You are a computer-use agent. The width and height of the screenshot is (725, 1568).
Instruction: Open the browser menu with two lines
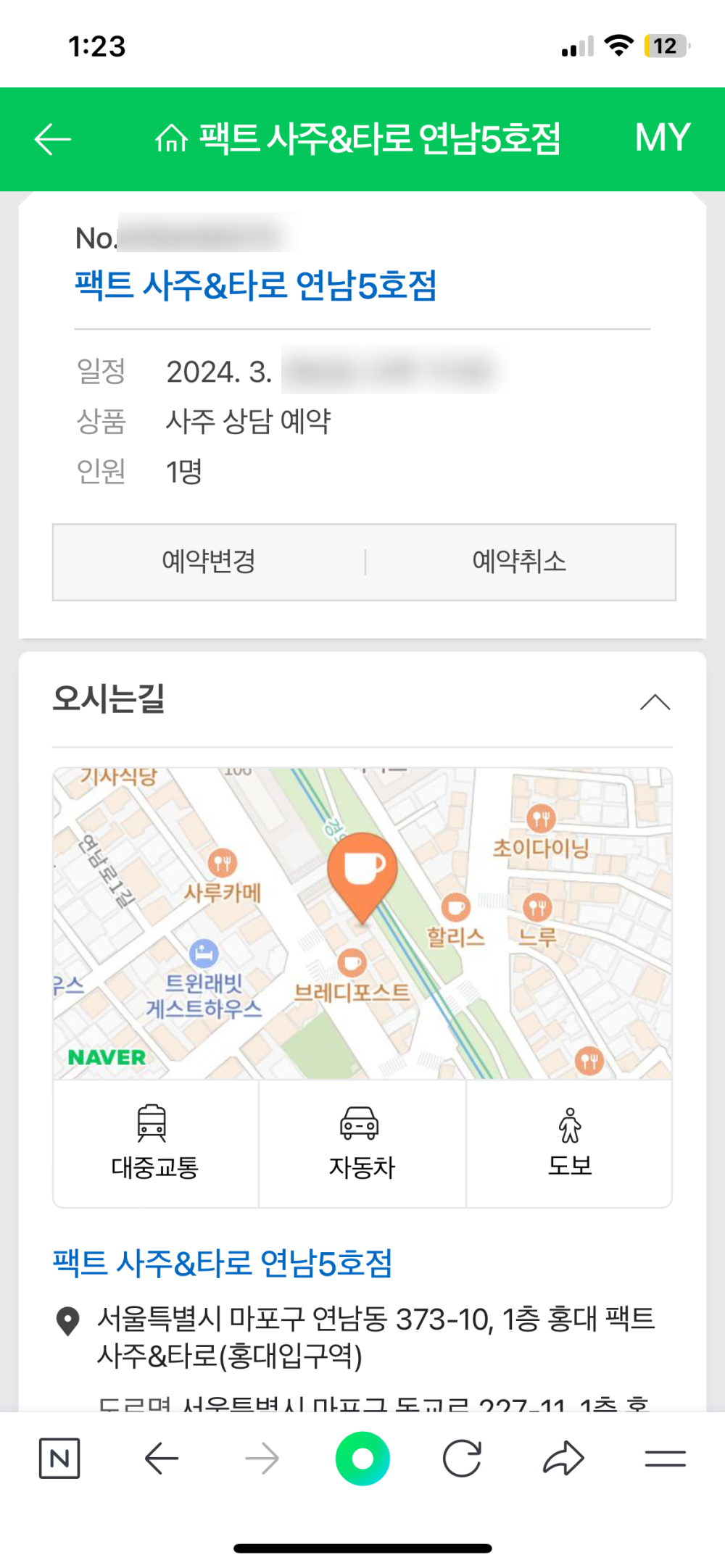click(665, 1458)
